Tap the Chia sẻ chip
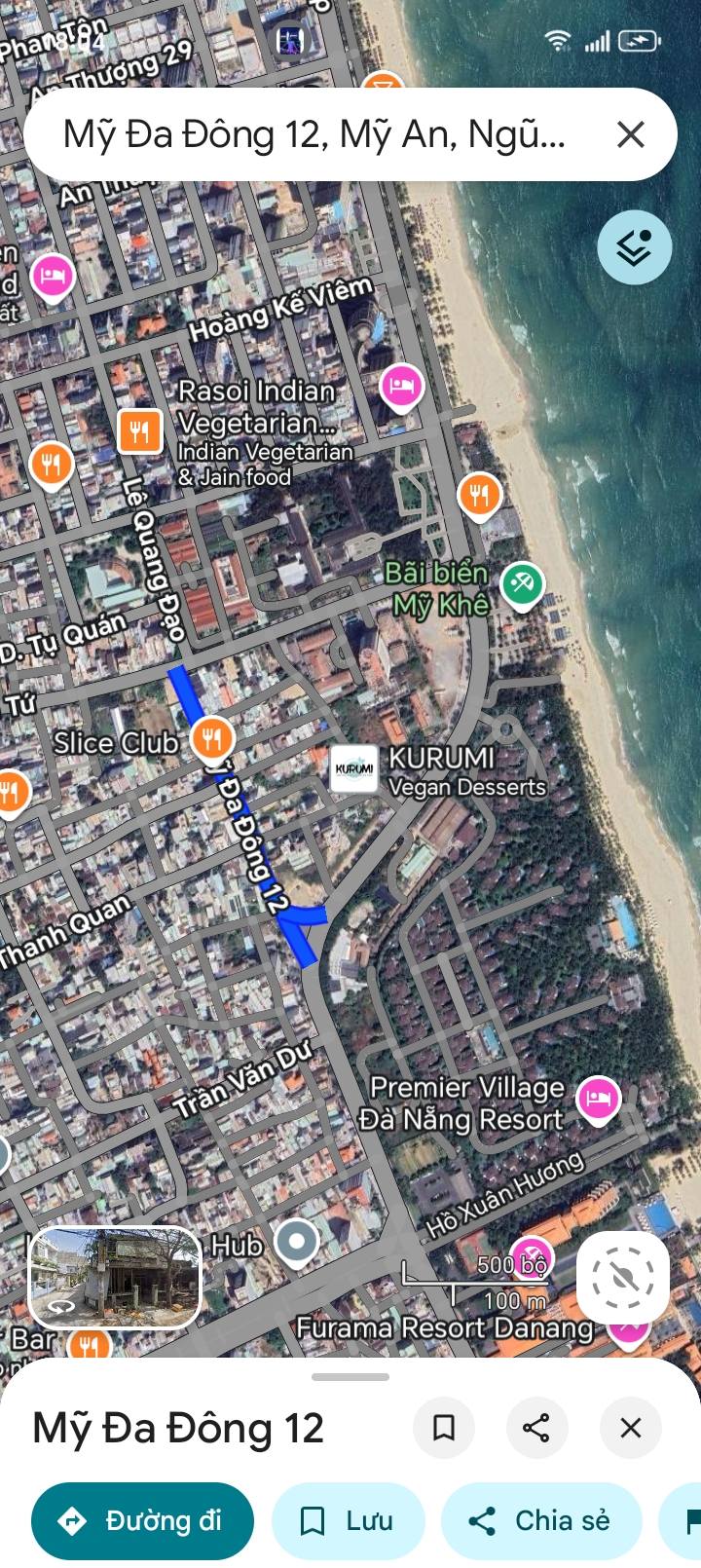 [x=540, y=1521]
